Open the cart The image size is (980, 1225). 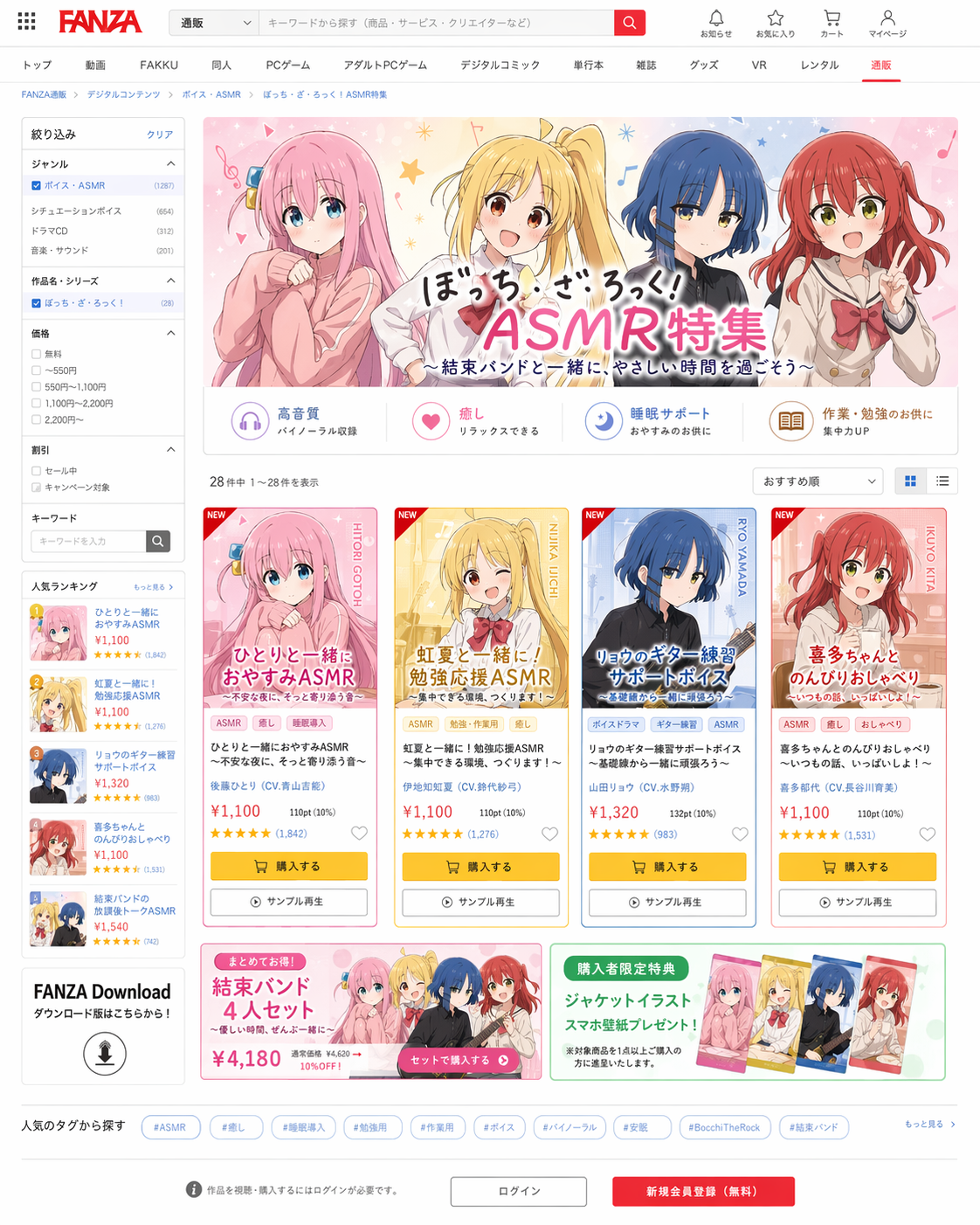click(832, 22)
